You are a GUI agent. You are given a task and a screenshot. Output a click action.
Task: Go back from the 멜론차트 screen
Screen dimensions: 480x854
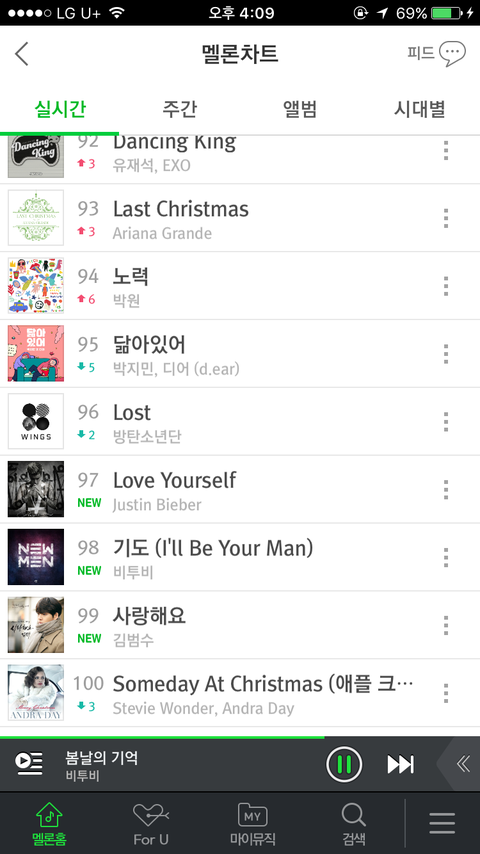pyautogui.click(x=22, y=54)
